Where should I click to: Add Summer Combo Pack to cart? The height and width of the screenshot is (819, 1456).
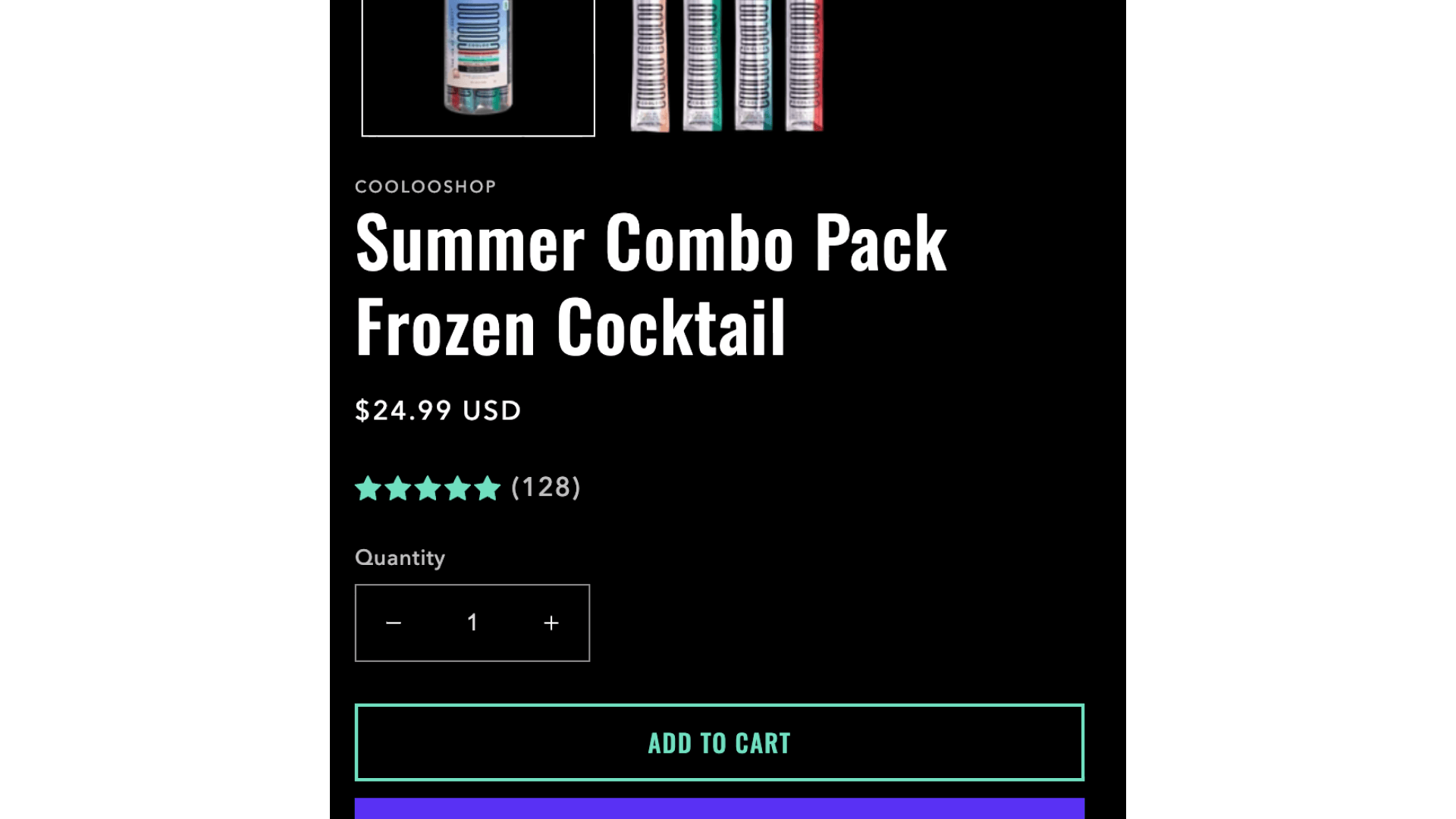(x=719, y=742)
